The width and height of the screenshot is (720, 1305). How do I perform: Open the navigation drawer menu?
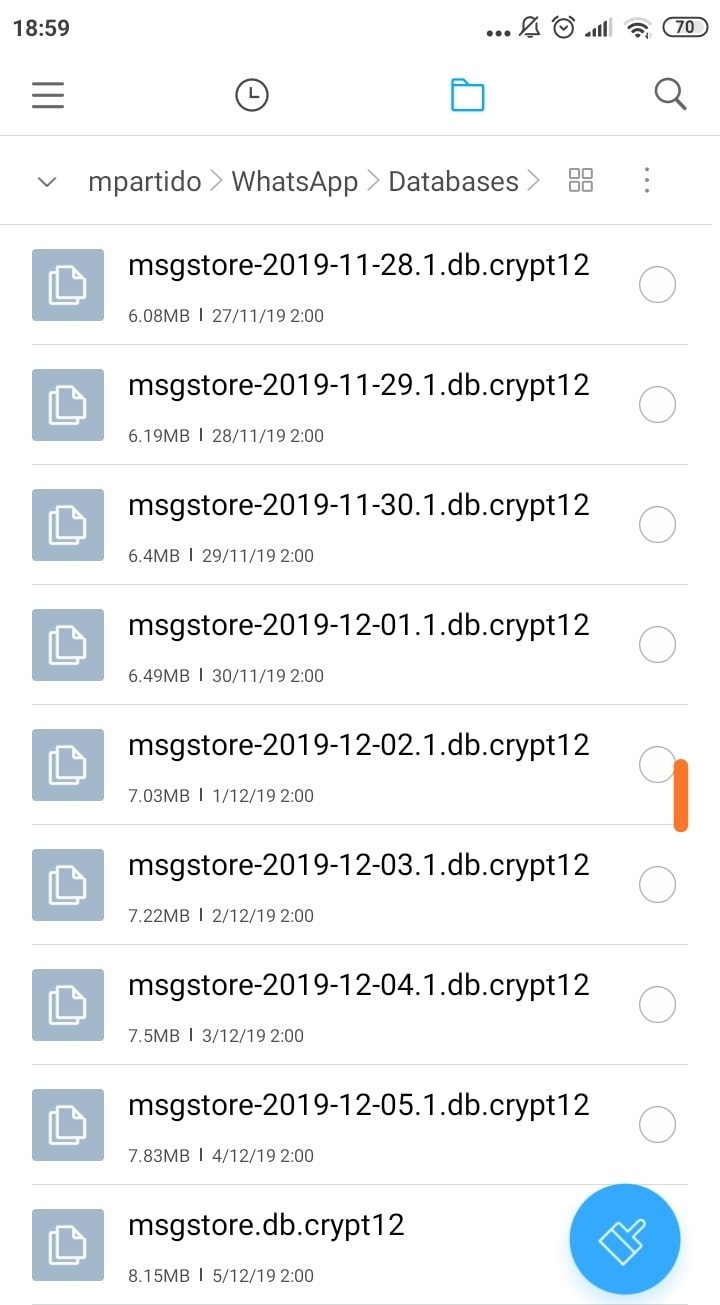pos(47,94)
